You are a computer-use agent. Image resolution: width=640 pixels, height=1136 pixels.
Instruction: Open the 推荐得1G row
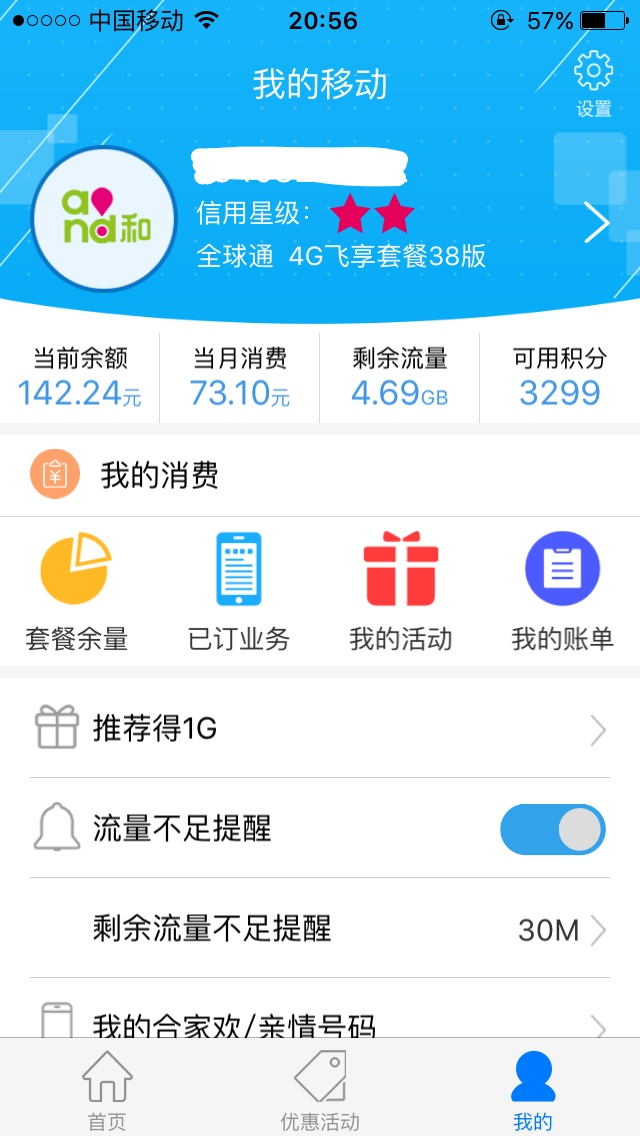(320, 730)
